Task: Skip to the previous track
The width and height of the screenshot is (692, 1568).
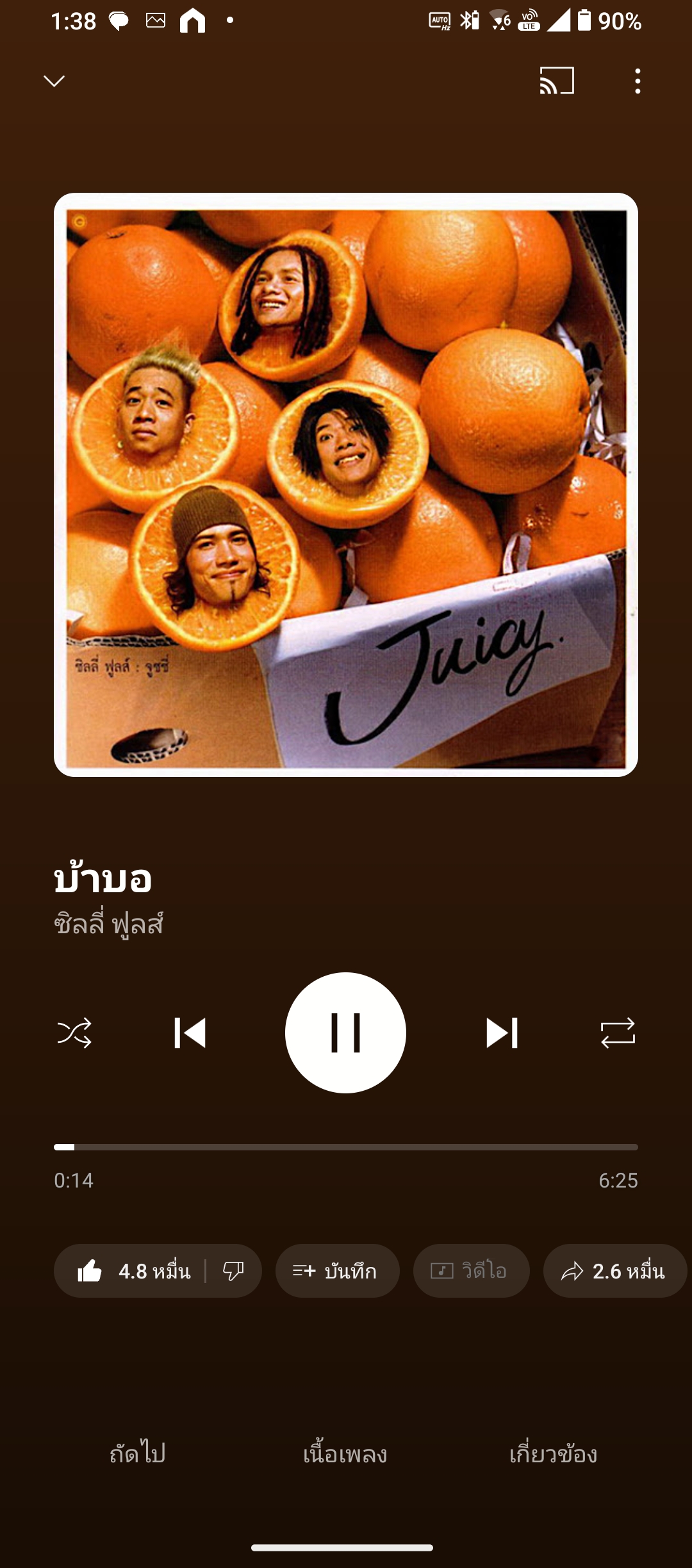Action: pos(190,1033)
